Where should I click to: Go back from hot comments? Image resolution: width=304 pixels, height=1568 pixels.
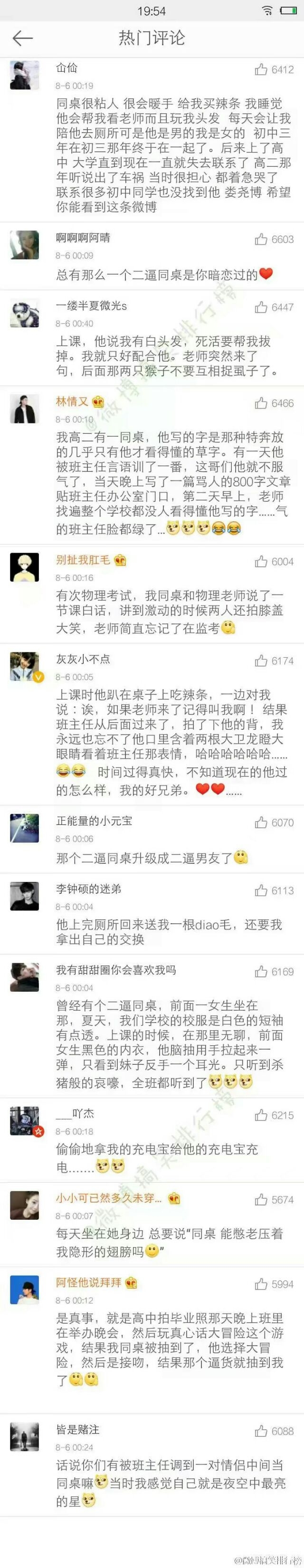(22, 38)
